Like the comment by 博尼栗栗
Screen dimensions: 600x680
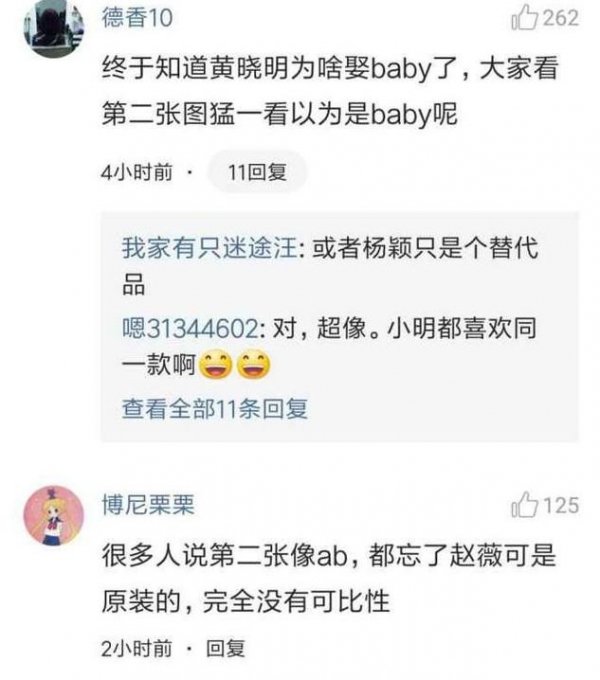(524, 505)
